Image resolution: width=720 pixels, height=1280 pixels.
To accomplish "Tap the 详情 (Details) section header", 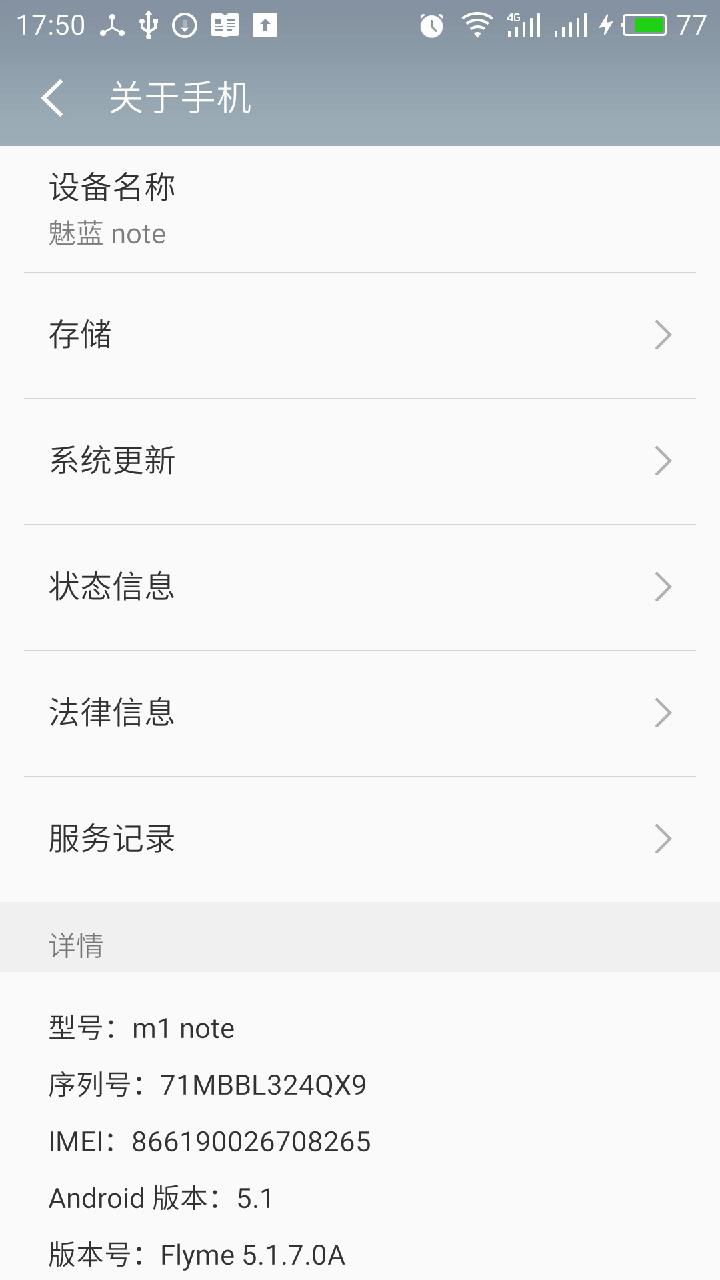I will pos(75,946).
